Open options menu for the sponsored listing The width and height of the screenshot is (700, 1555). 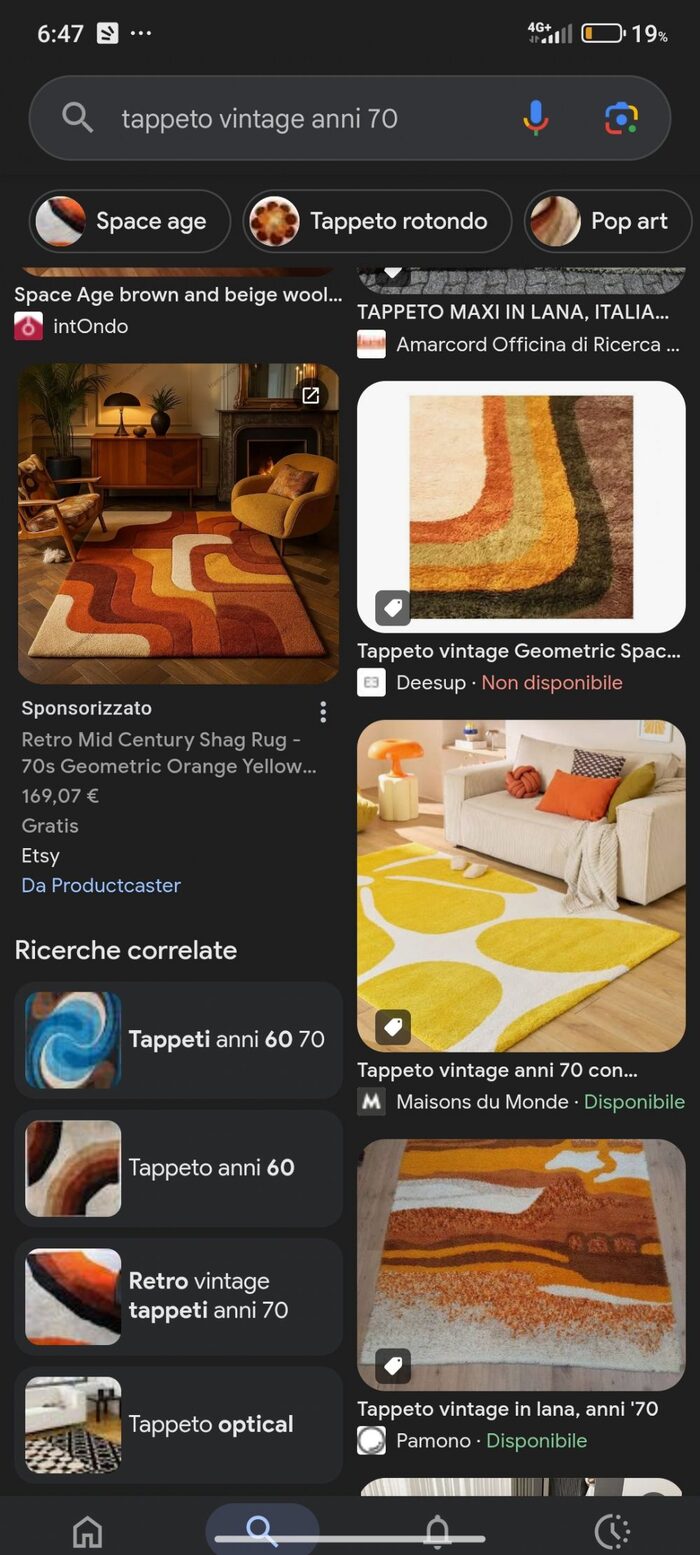322,711
